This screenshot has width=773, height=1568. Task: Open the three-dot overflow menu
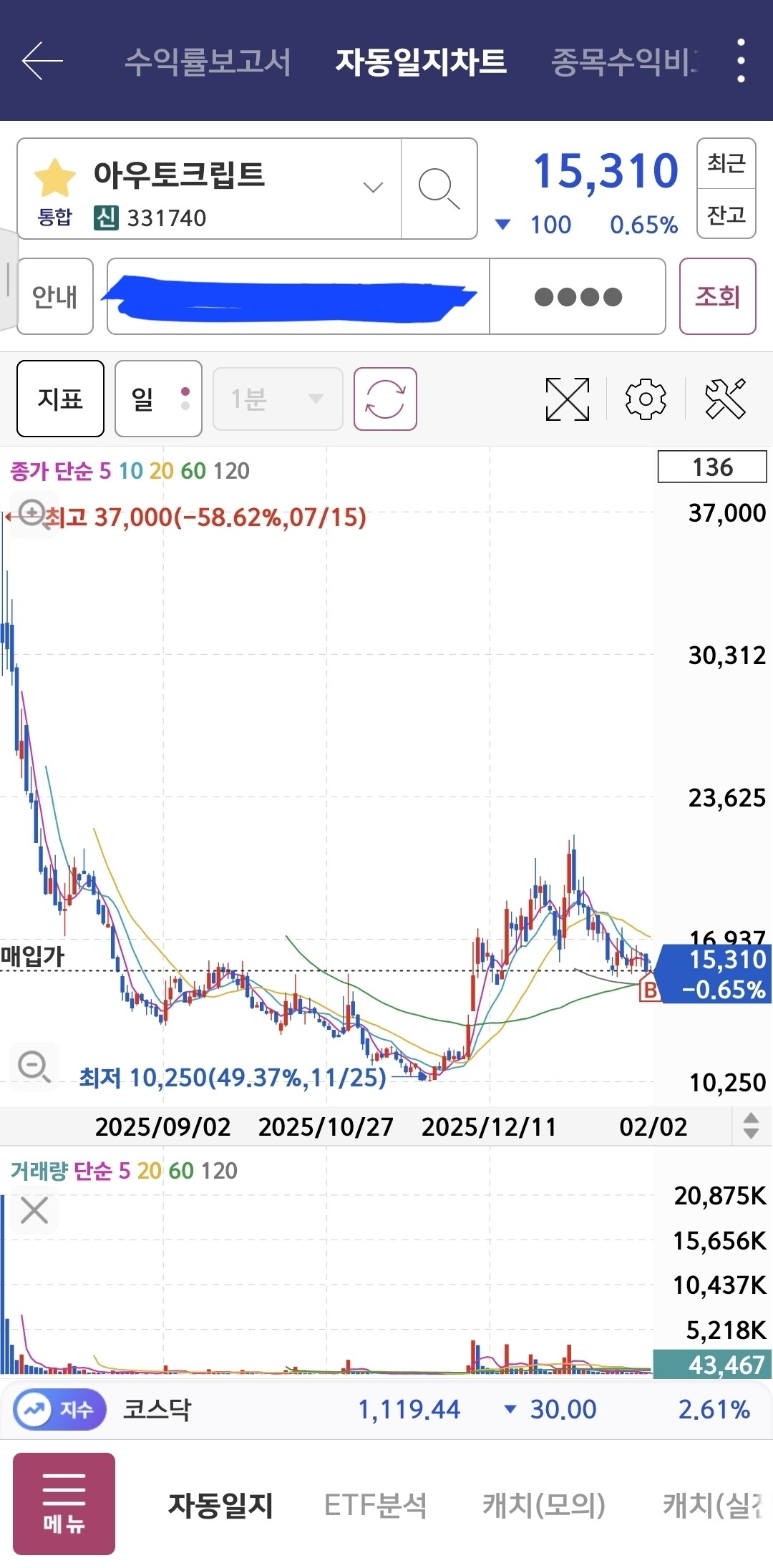point(741,61)
